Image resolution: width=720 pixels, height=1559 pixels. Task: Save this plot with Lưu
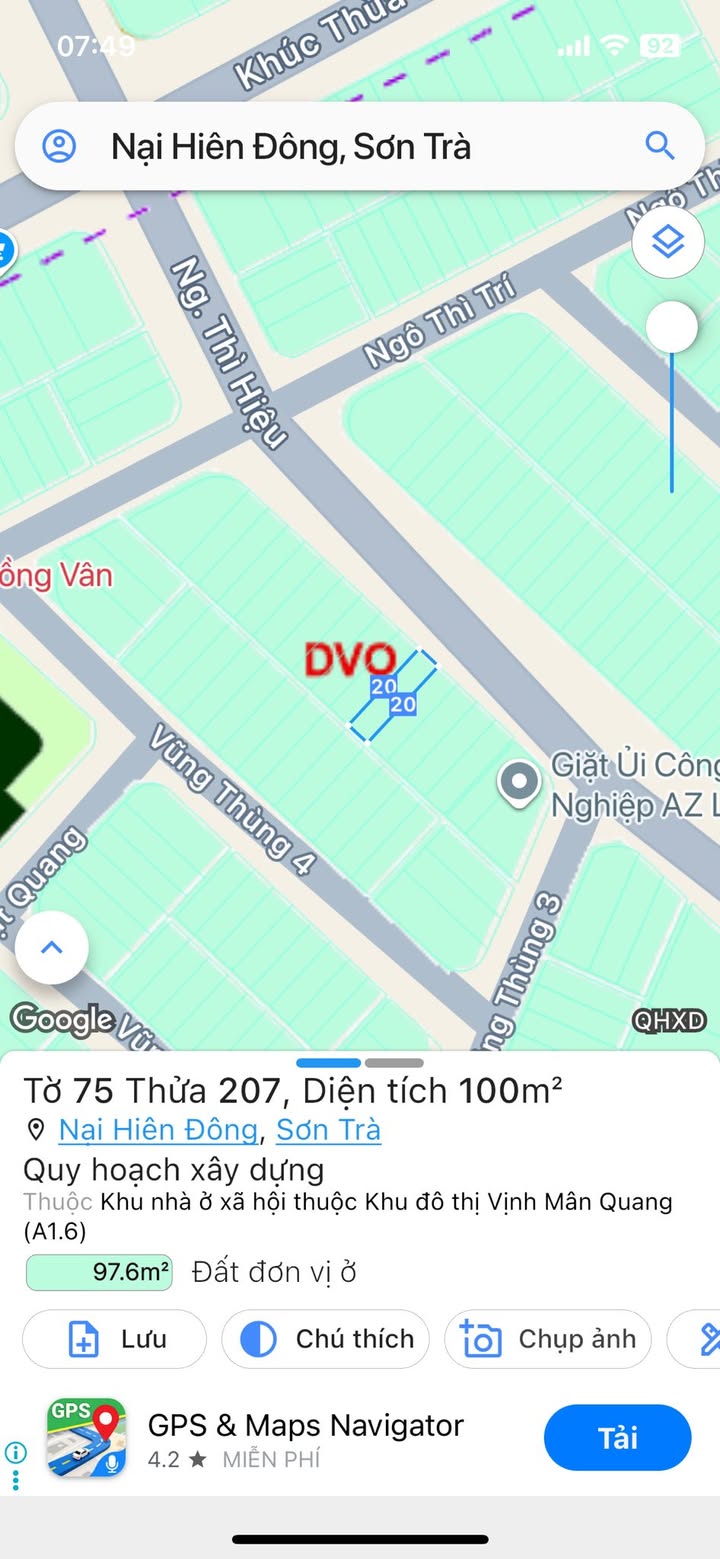[114, 1339]
